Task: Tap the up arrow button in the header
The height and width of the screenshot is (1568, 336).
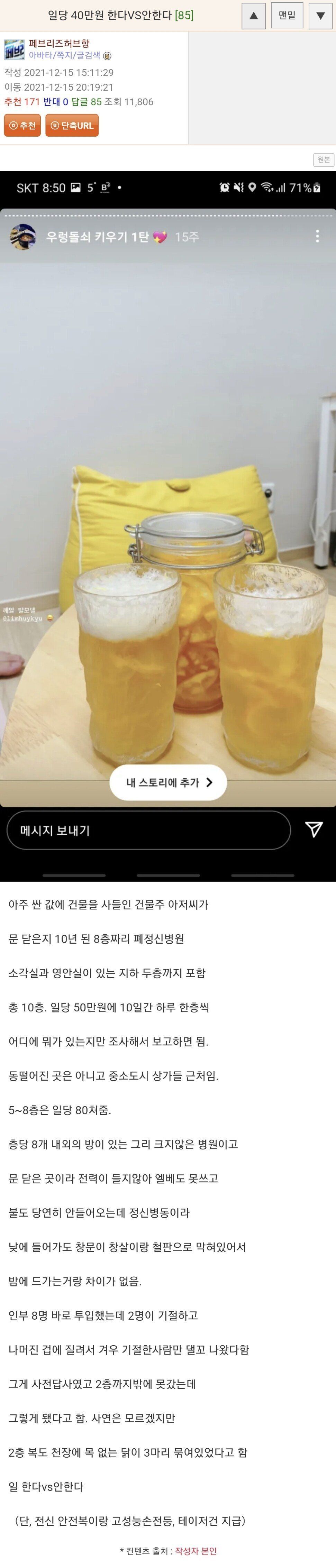Action: [254, 16]
